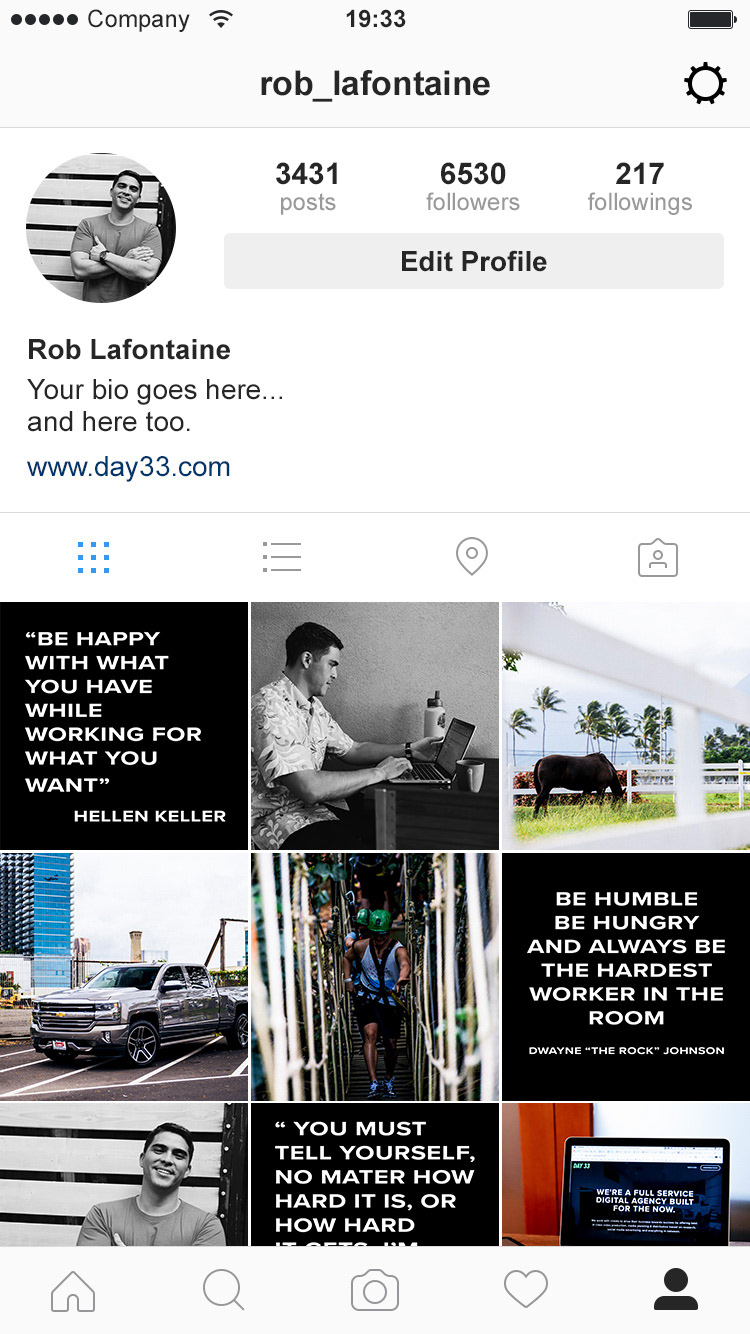Open the rope bridge climbing post
The width and height of the screenshot is (750, 1334).
coord(374,976)
